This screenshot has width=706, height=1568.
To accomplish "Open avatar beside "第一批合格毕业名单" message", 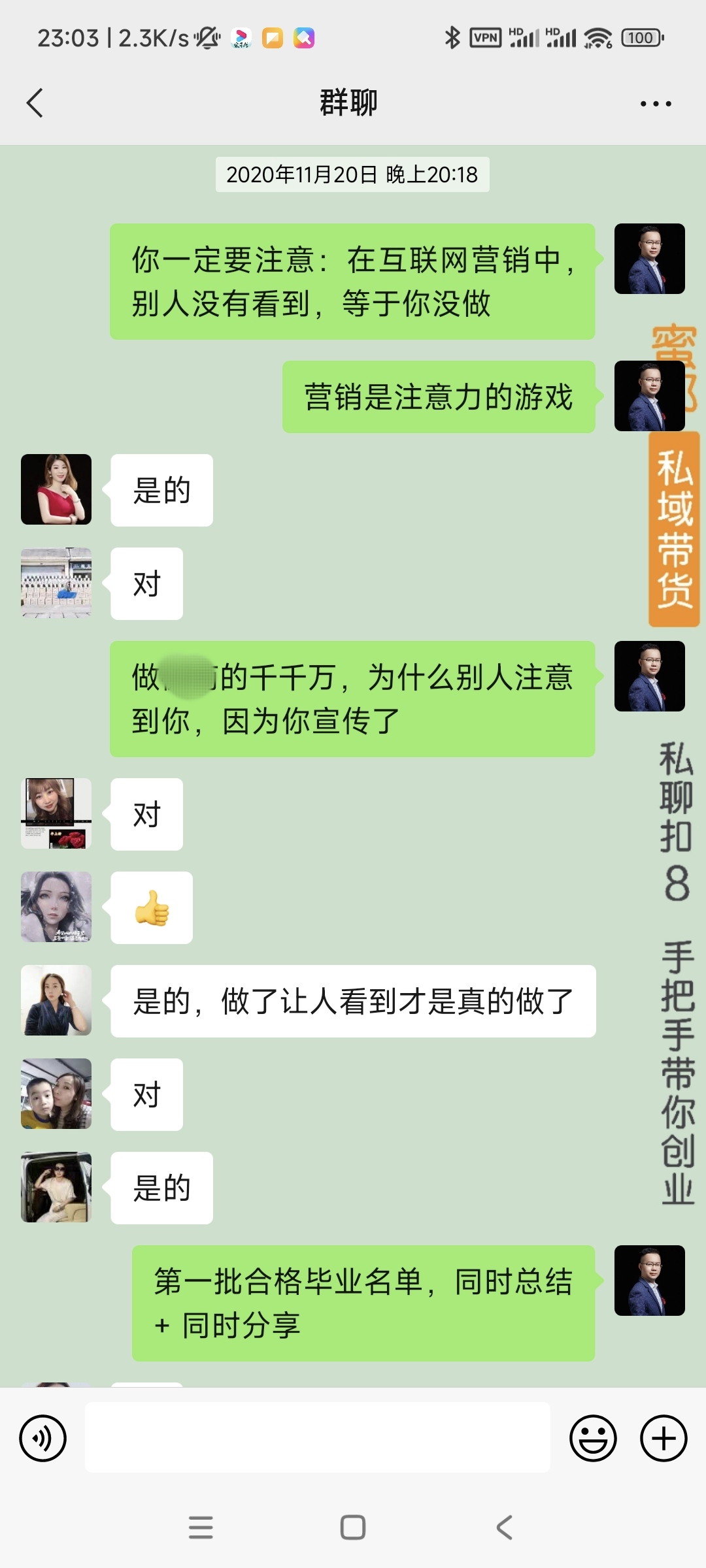I will click(649, 1280).
